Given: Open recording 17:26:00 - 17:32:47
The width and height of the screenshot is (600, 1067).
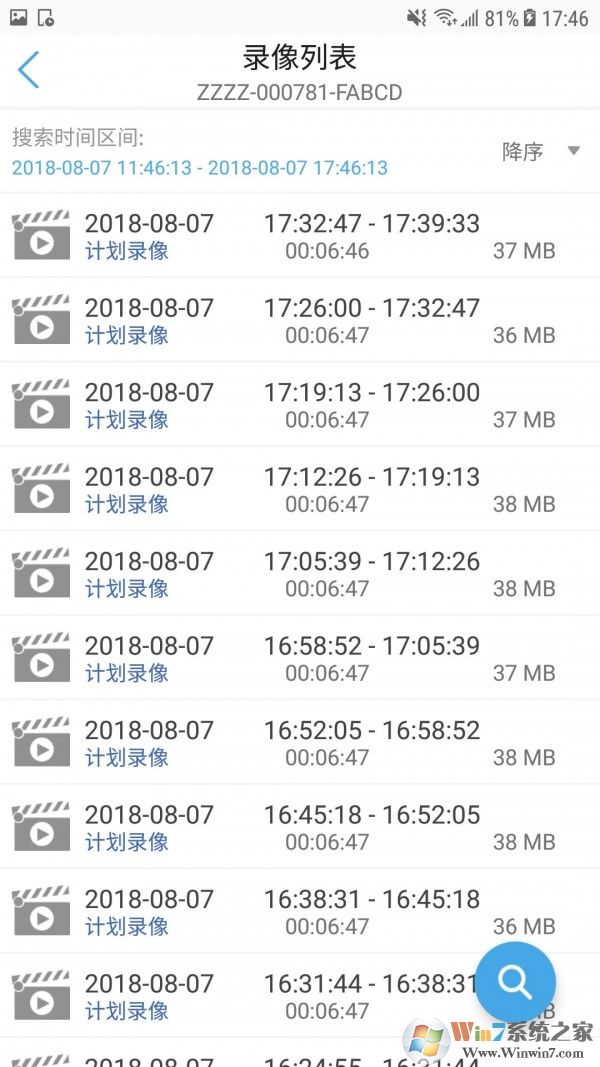Looking at the screenshot, I should coord(300,320).
